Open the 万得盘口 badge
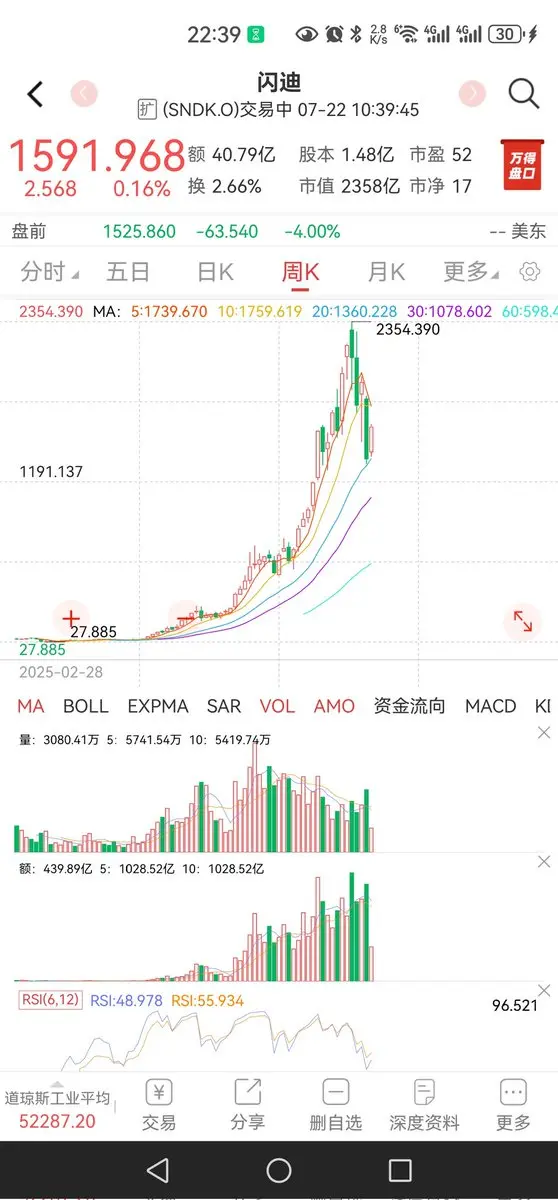This screenshot has height=1200, width=558. pyautogui.click(x=522, y=167)
